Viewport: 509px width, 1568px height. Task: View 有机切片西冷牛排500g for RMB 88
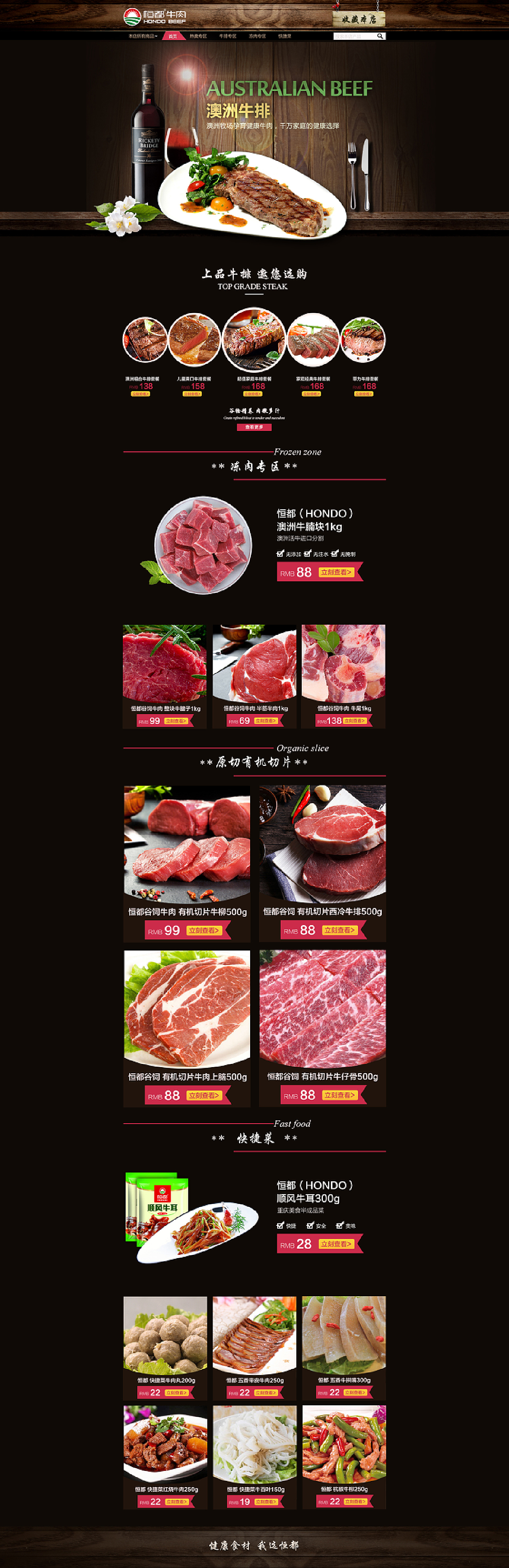tap(339, 929)
